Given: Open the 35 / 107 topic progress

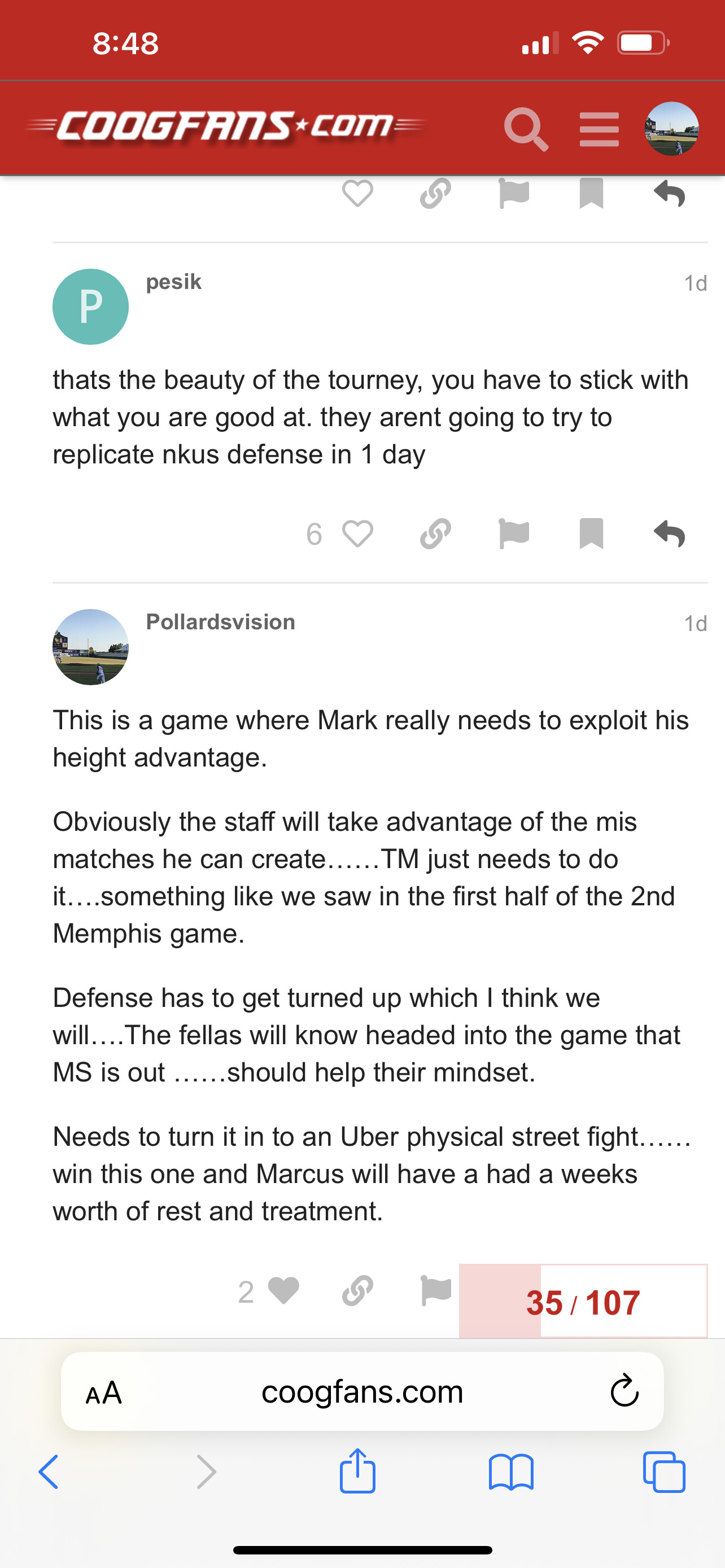Looking at the screenshot, I should tap(583, 1303).
